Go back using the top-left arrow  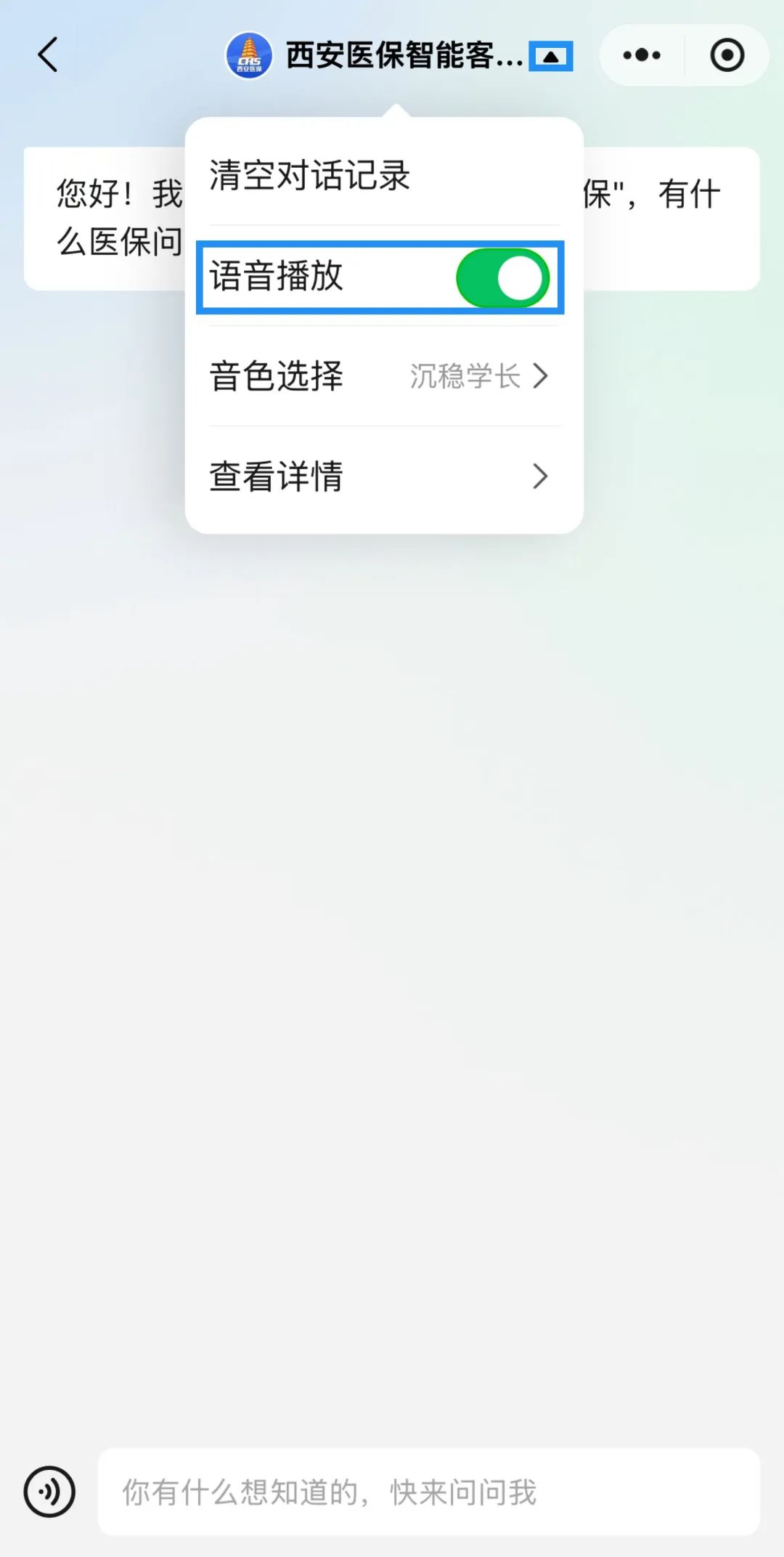[48, 55]
